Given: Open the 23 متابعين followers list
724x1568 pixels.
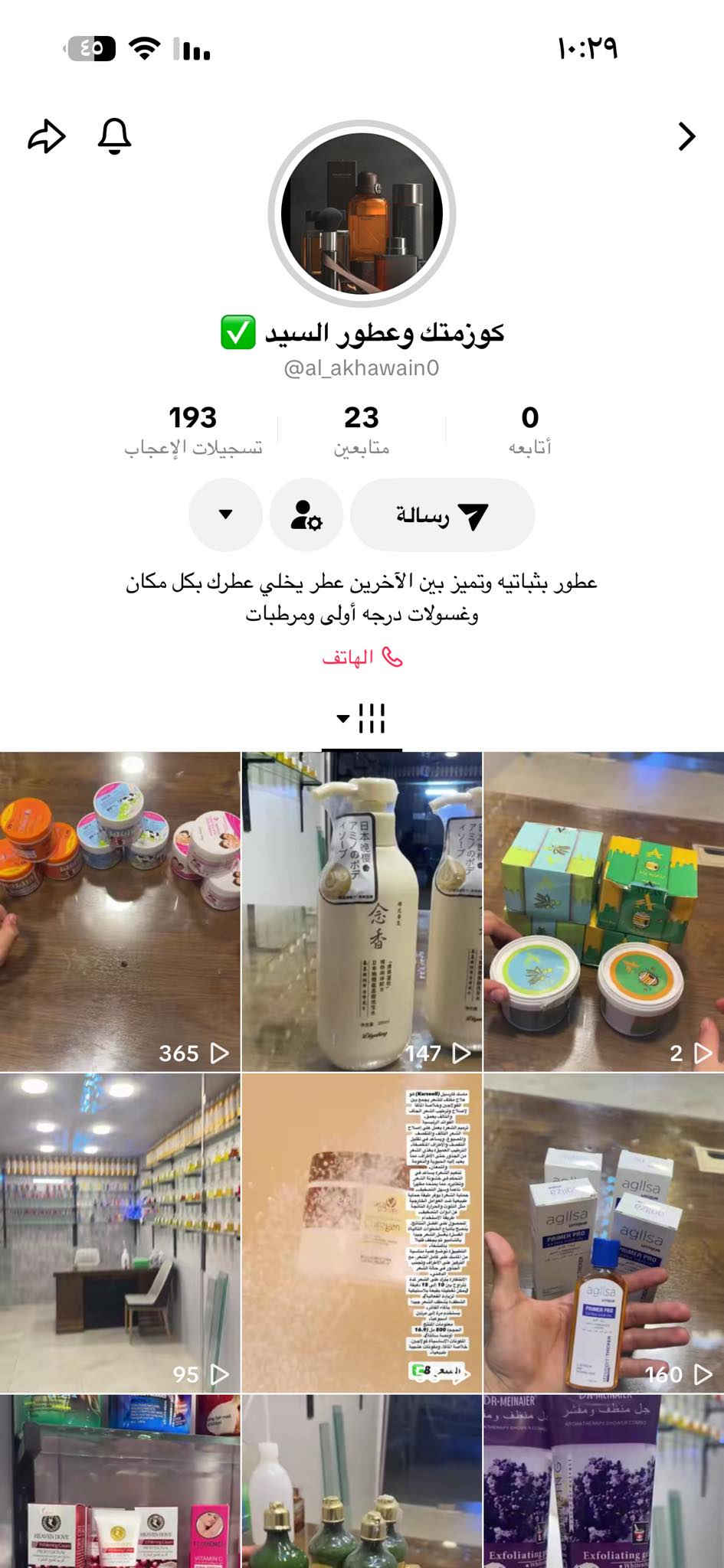Looking at the screenshot, I should pyautogui.click(x=361, y=430).
